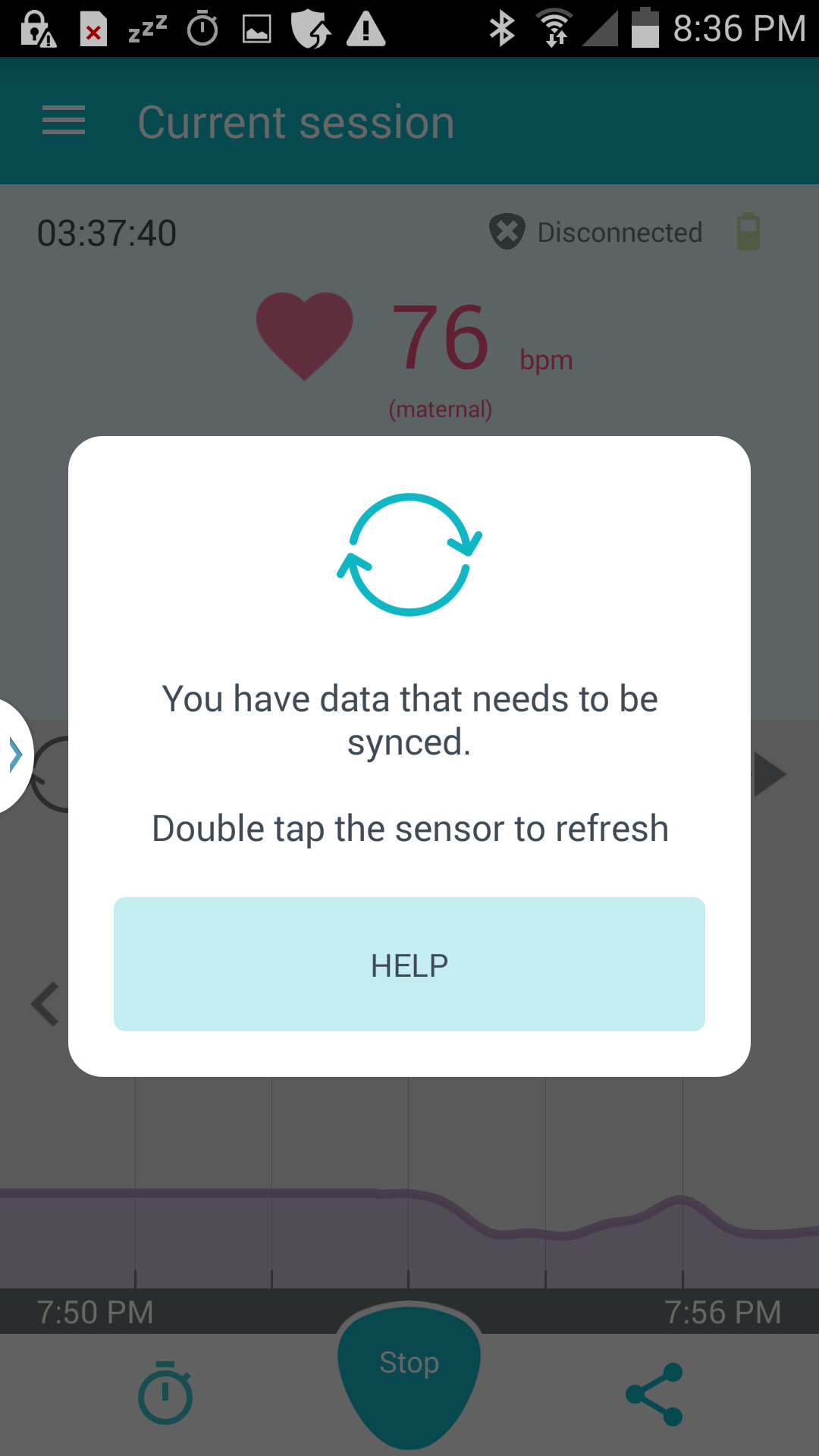
Task: Open the timer stopwatch icon
Action: click(x=165, y=1394)
